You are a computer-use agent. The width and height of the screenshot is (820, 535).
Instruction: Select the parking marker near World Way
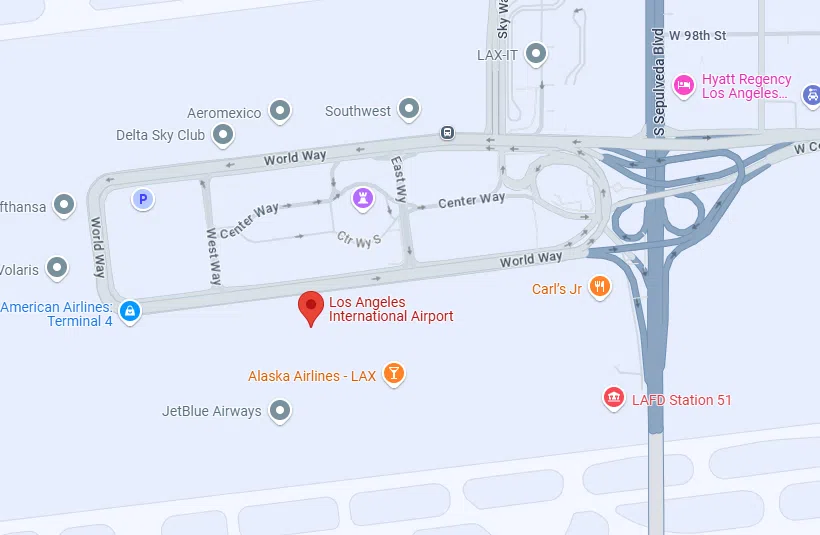pos(143,200)
